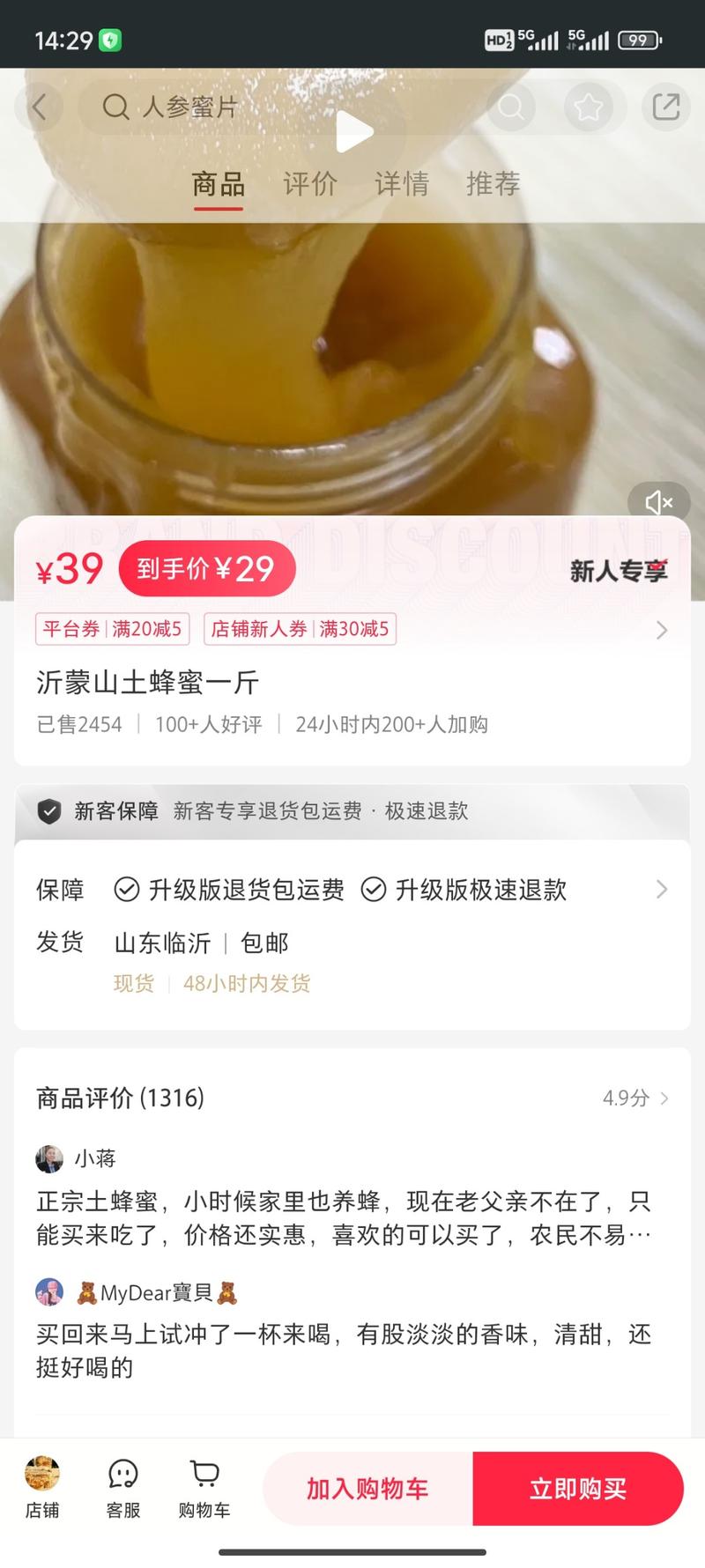705x1568 pixels.
Task: Play the product video
Action: pyautogui.click(x=353, y=130)
